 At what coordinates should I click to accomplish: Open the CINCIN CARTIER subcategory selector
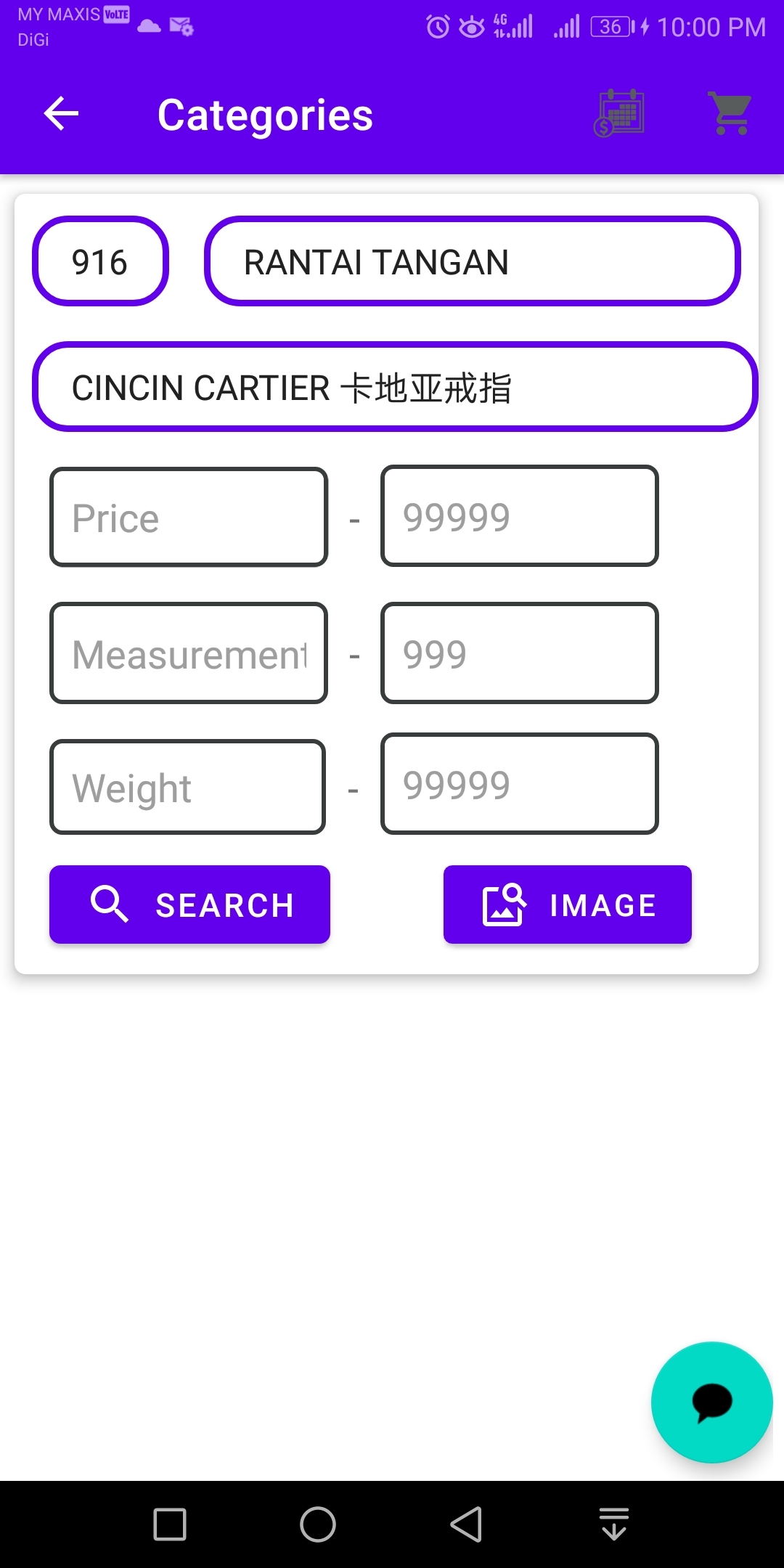(x=395, y=387)
